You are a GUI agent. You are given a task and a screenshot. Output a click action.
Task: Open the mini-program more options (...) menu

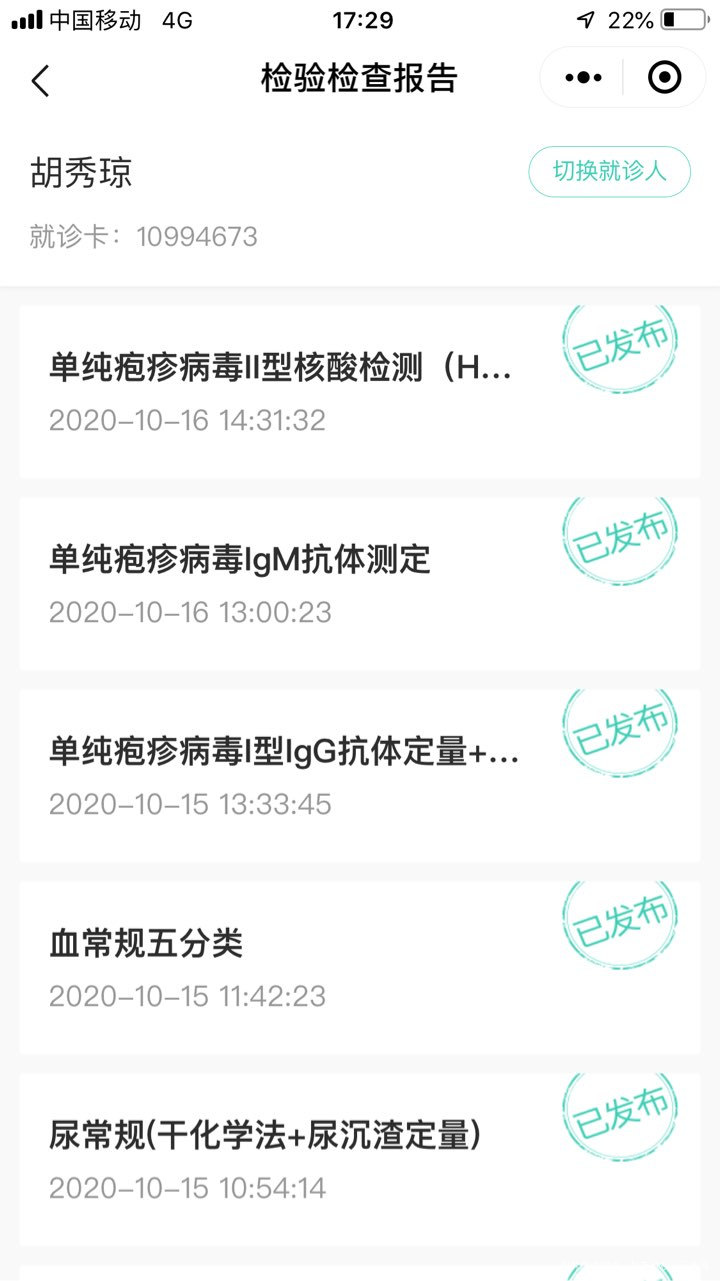[581, 77]
